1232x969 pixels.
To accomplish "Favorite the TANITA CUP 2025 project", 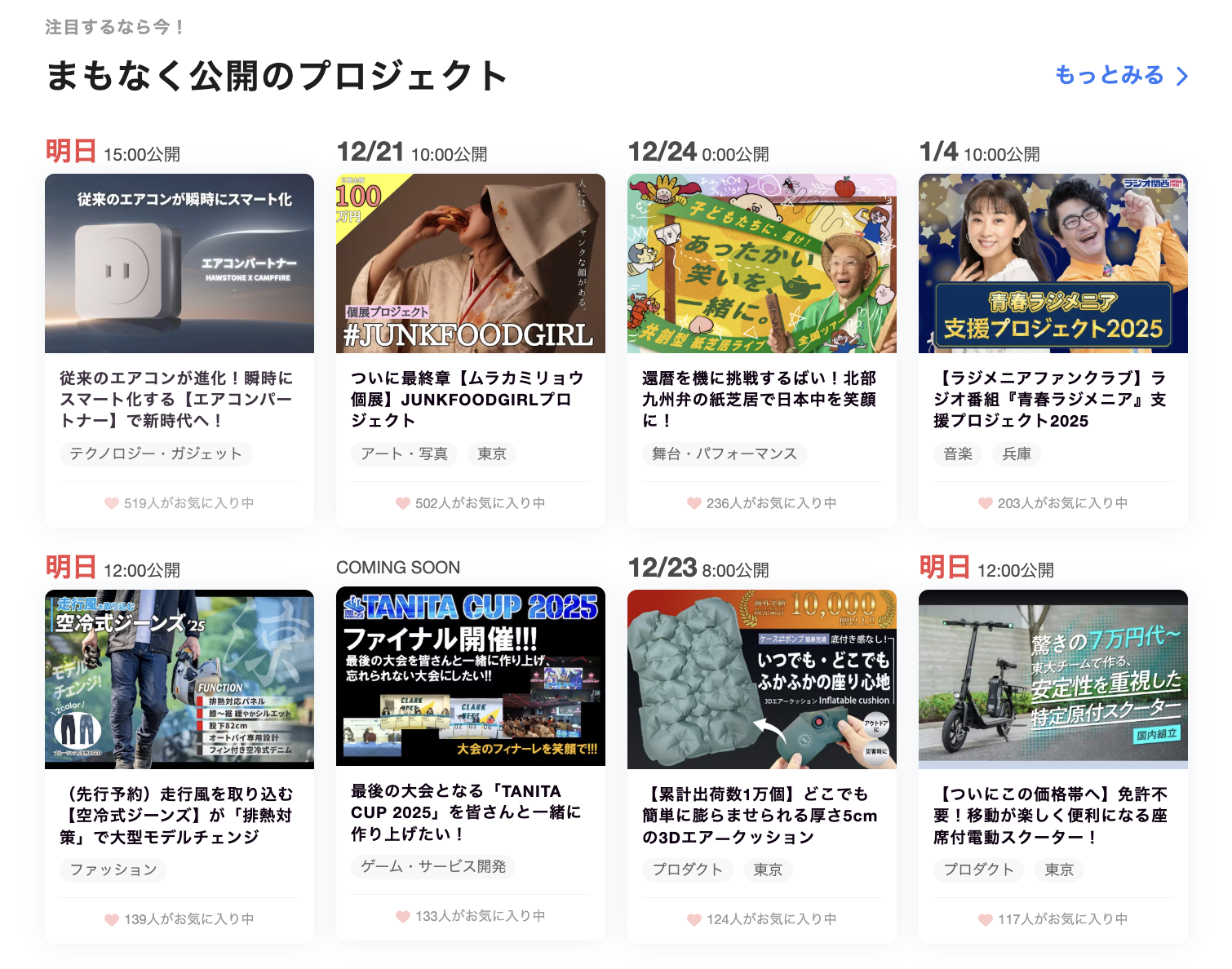I will tap(403, 916).
